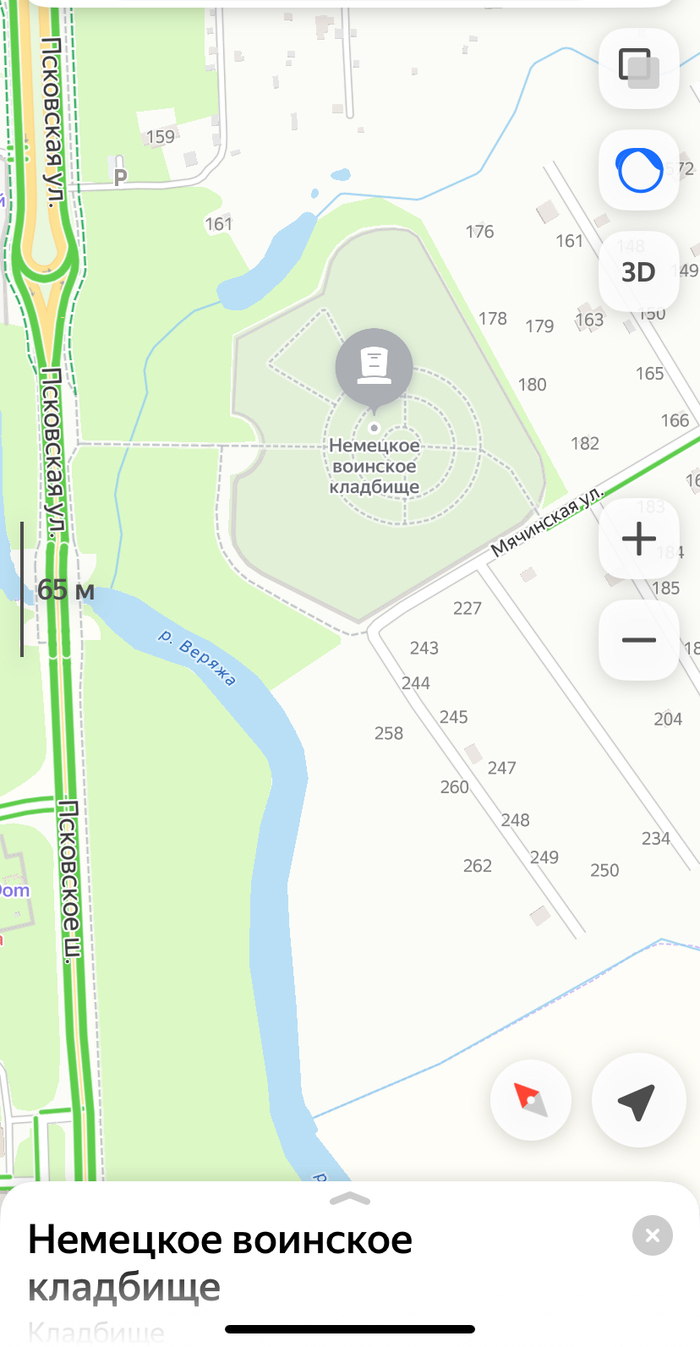
Task: Switch the map to 3D view
Action: click(x=638, y=272)
